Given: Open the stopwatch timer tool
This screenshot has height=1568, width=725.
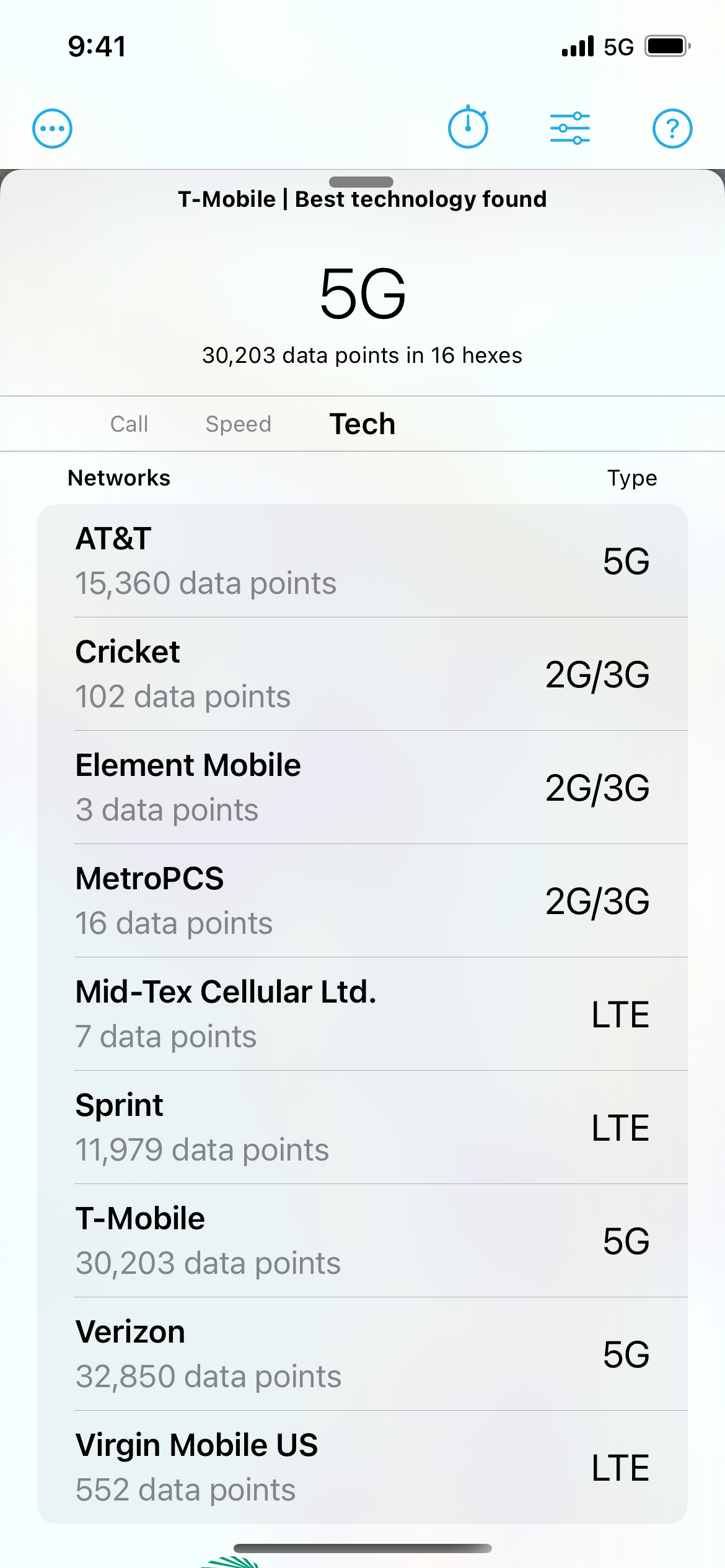Looking at the screenshot, I should (469, 128).
